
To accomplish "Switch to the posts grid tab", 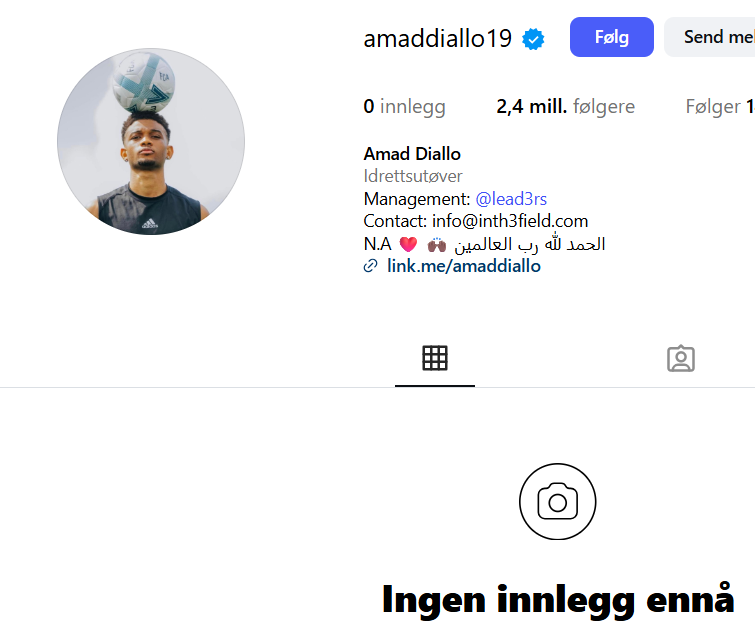I will [435, 358].
